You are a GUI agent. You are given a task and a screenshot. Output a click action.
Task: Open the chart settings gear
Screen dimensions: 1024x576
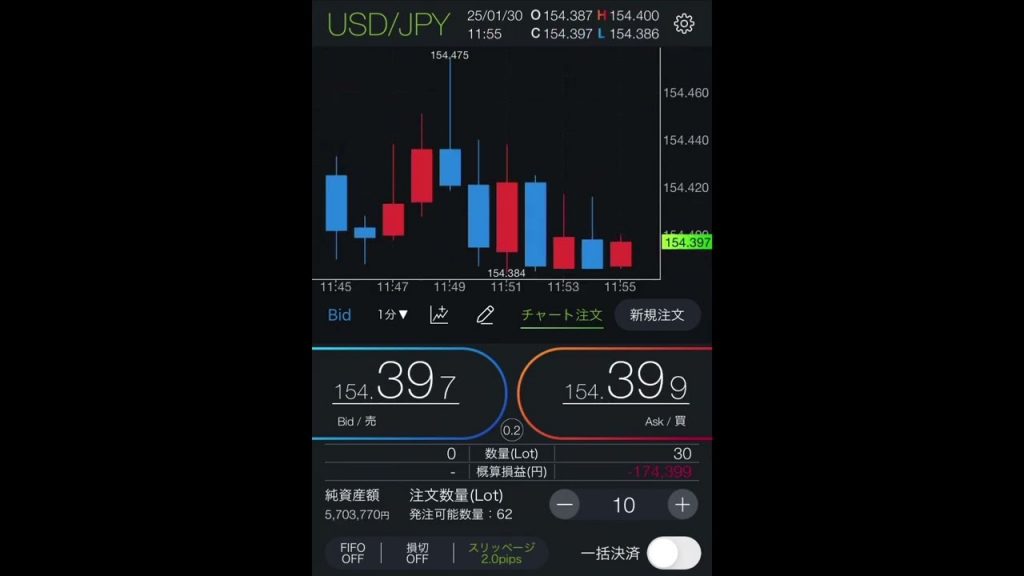[684, 23]
